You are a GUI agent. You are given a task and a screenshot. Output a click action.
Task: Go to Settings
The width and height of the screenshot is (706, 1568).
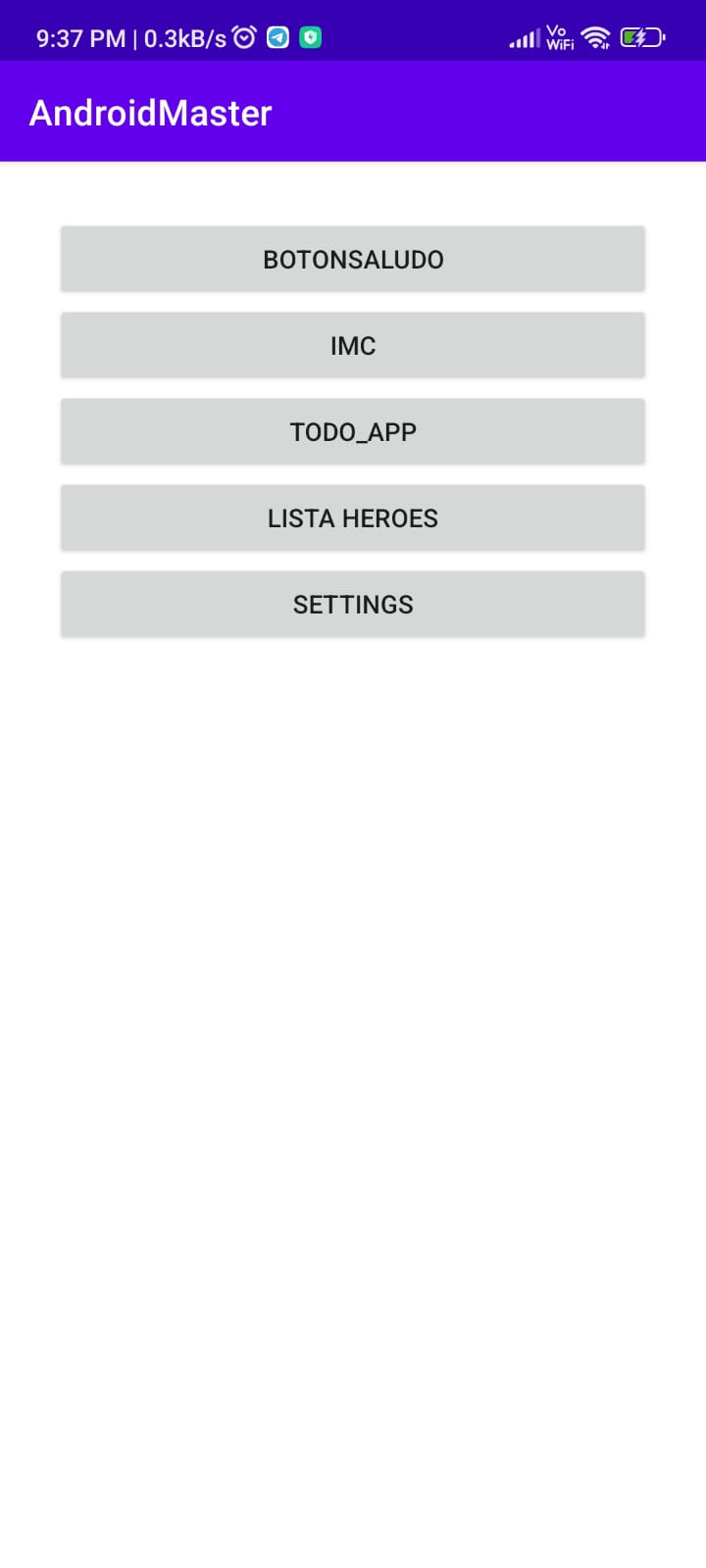tap(353, 605)
